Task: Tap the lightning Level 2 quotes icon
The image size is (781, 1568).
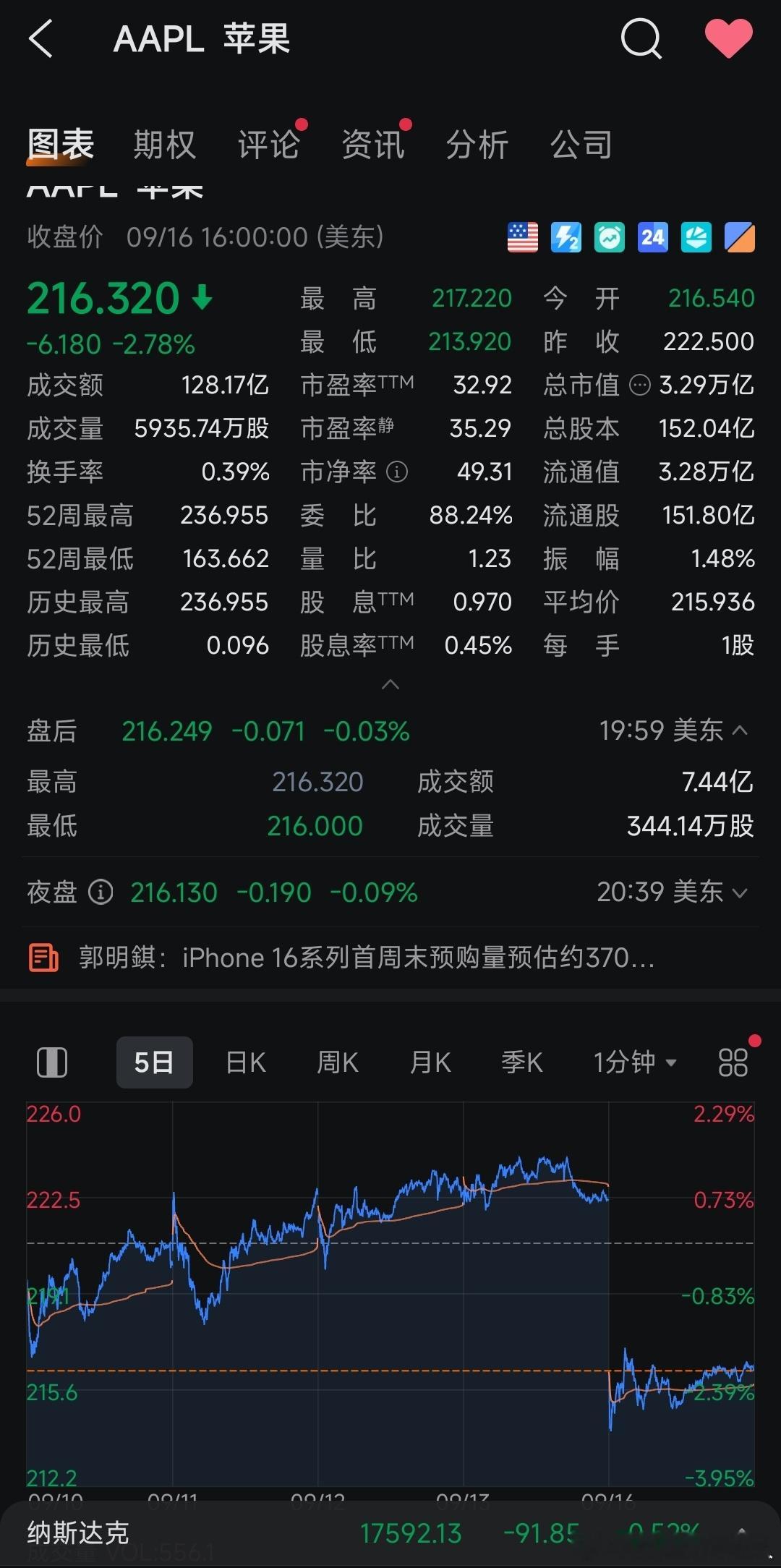Action: tap(565, 237)
